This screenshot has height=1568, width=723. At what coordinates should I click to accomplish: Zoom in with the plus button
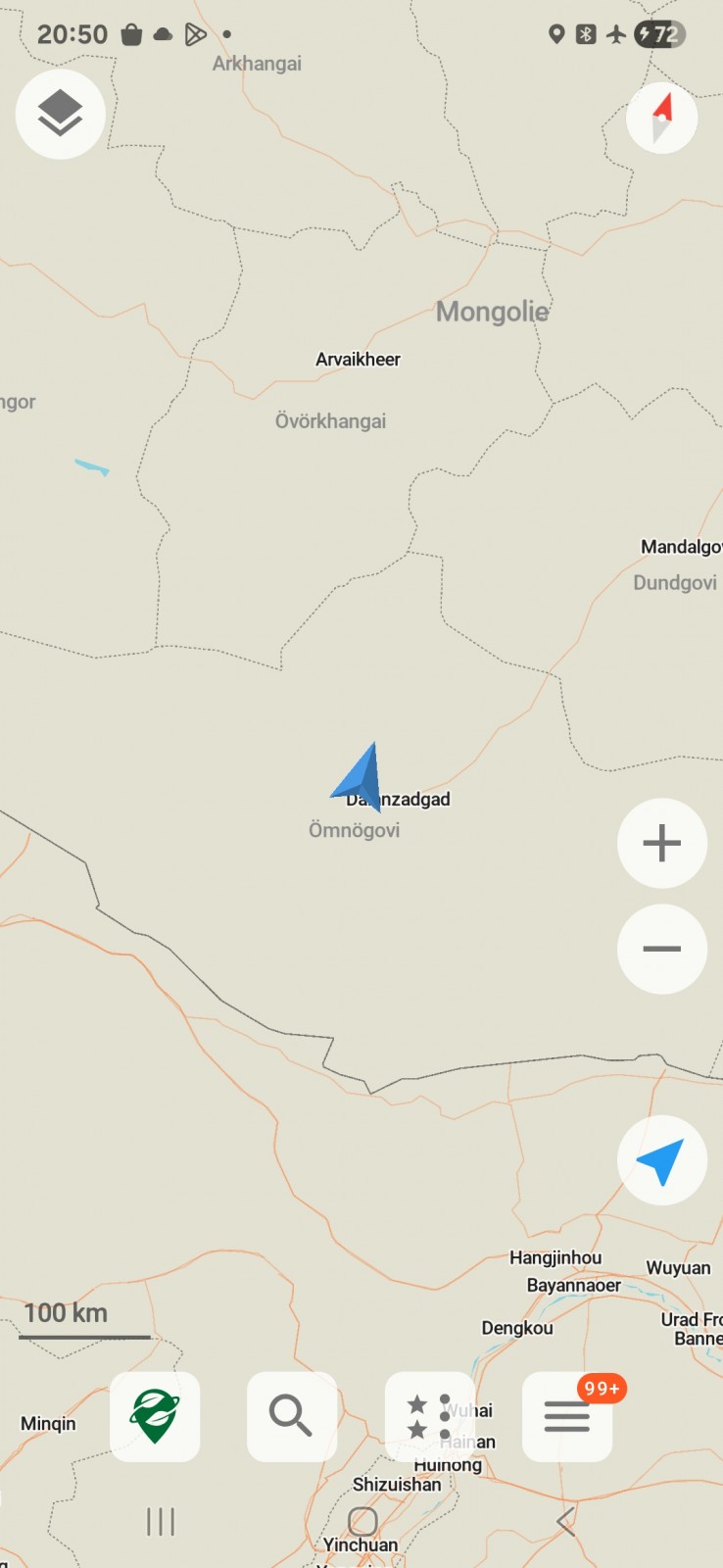[x=662, y=843]
